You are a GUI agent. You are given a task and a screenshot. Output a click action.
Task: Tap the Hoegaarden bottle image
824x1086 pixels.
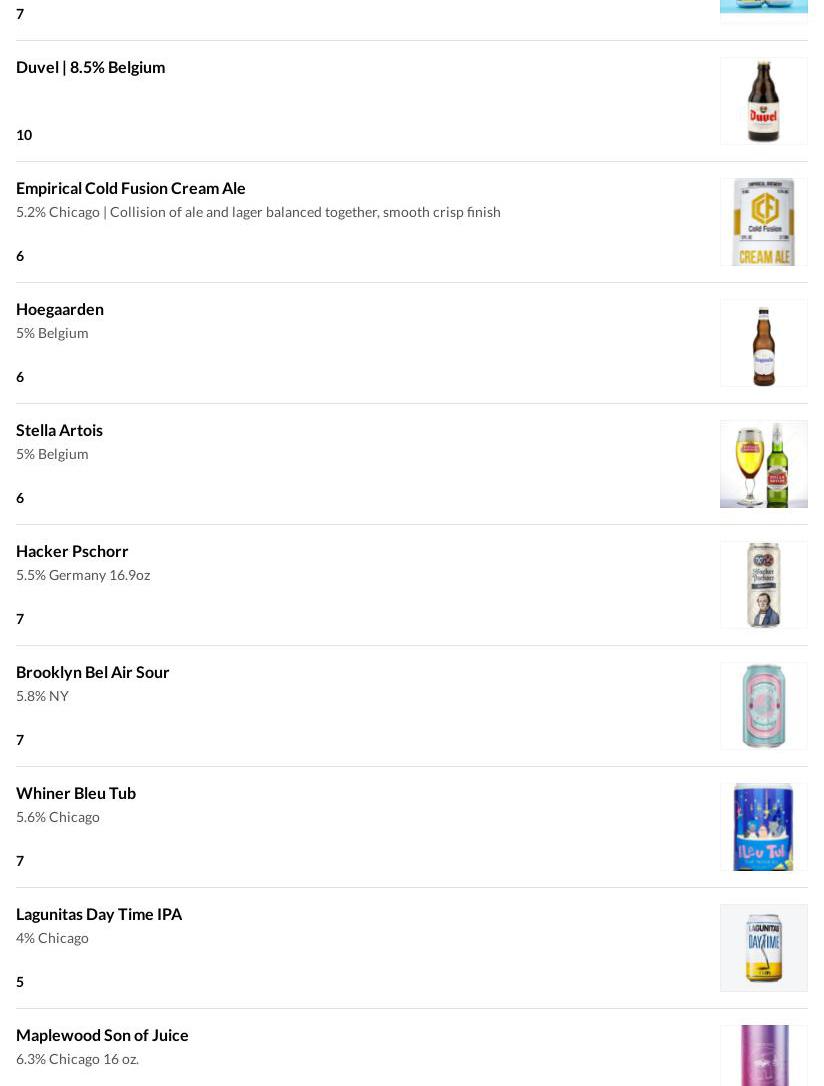coord(763,343)
